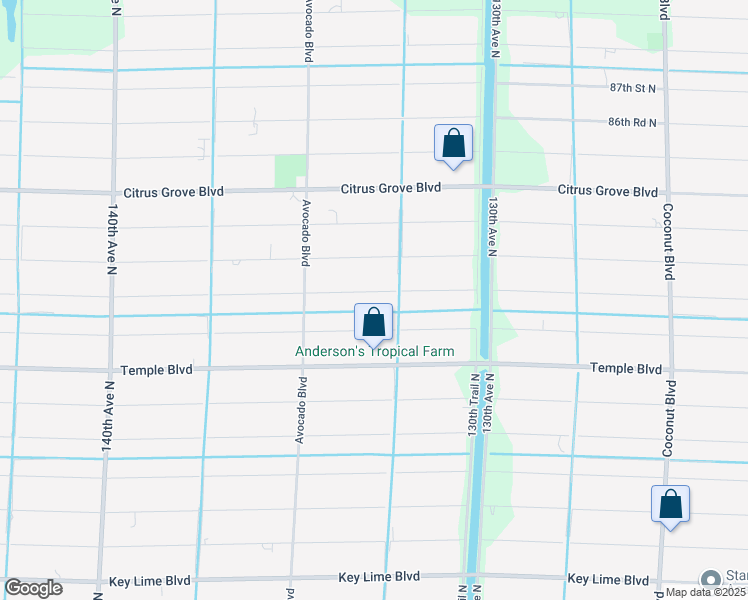The height and width of the screenshot is (600, 748).
Task: Open the shopping marker above Citrus Grove Blvd
Action: tap(453, 144)
